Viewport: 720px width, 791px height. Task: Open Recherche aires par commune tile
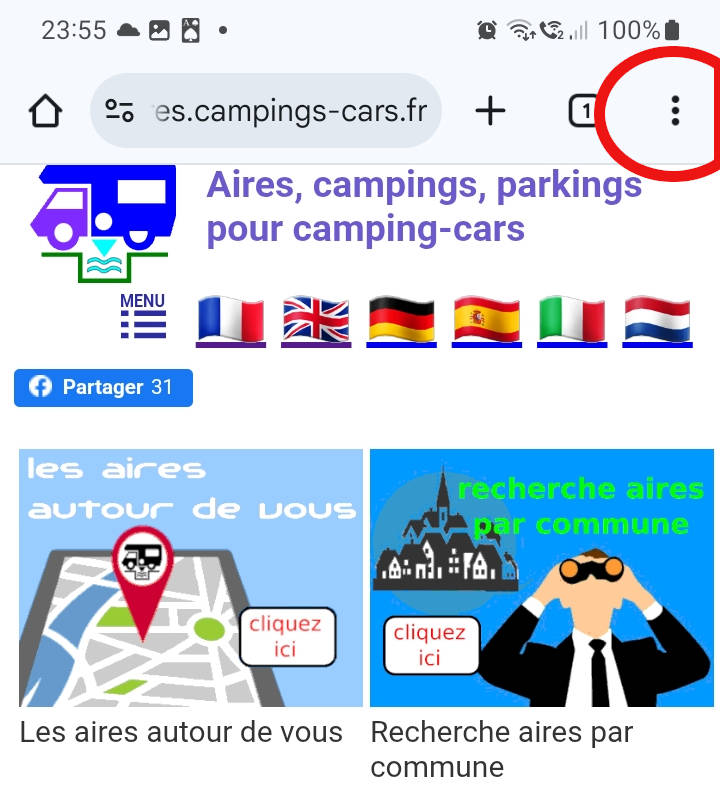(x=541, y=578)
